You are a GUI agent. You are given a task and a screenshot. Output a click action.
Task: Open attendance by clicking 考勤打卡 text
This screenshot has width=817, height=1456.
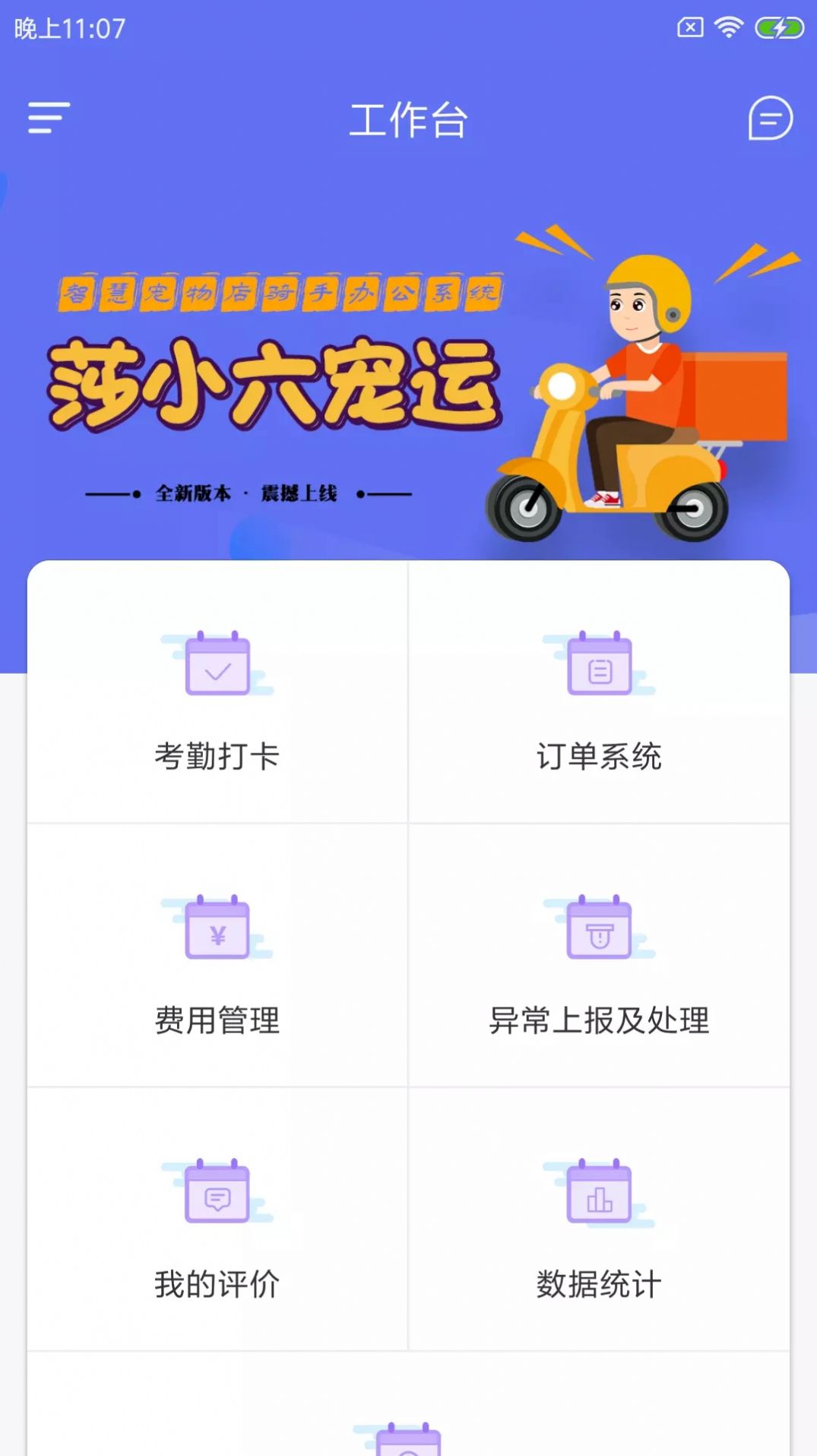tap(218, 755)
